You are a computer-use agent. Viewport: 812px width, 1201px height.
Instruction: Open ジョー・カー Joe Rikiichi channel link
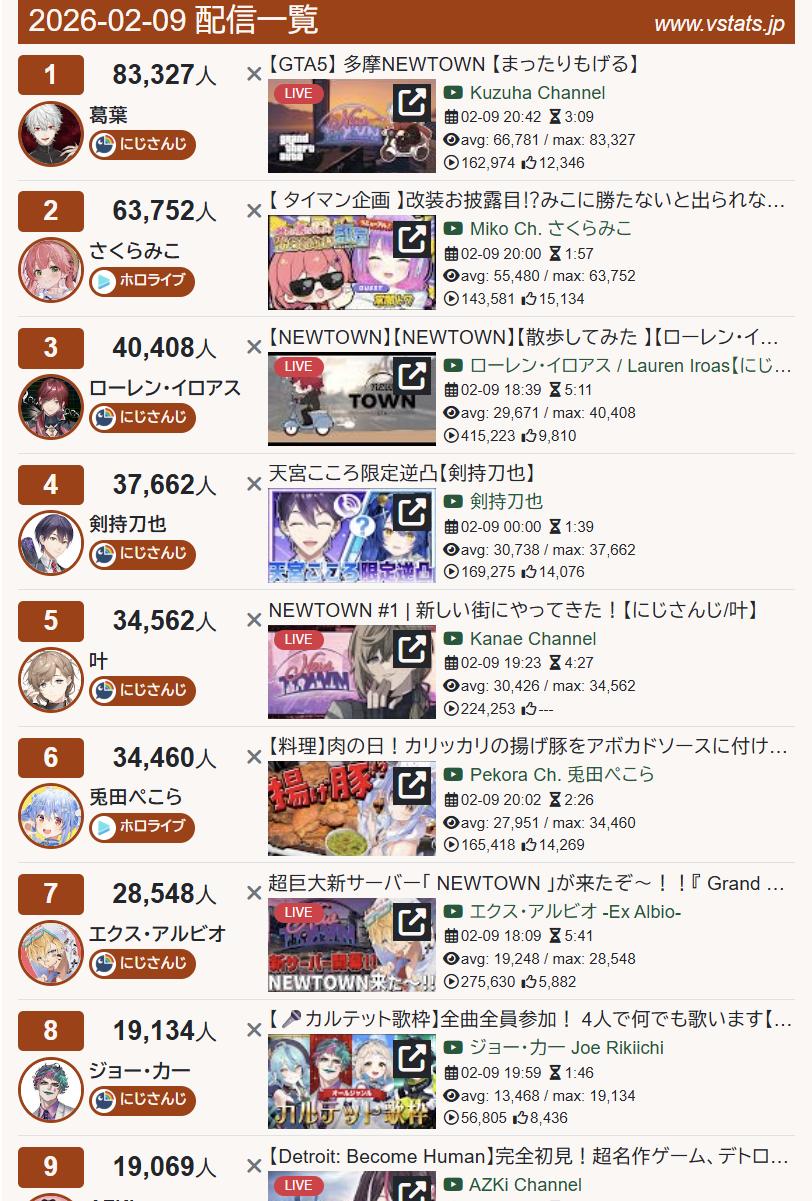point(566,1047)
